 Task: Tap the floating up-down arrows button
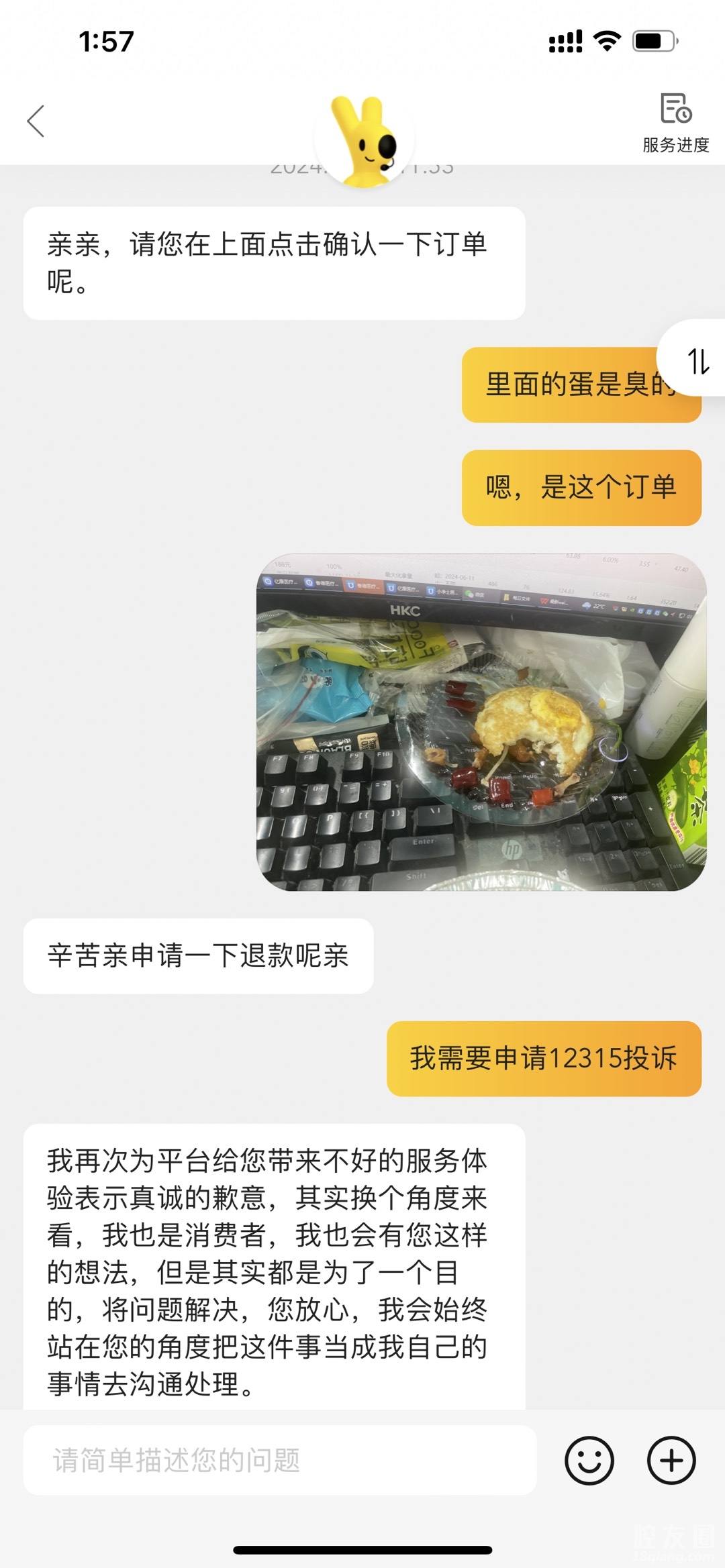coord(697,361)
